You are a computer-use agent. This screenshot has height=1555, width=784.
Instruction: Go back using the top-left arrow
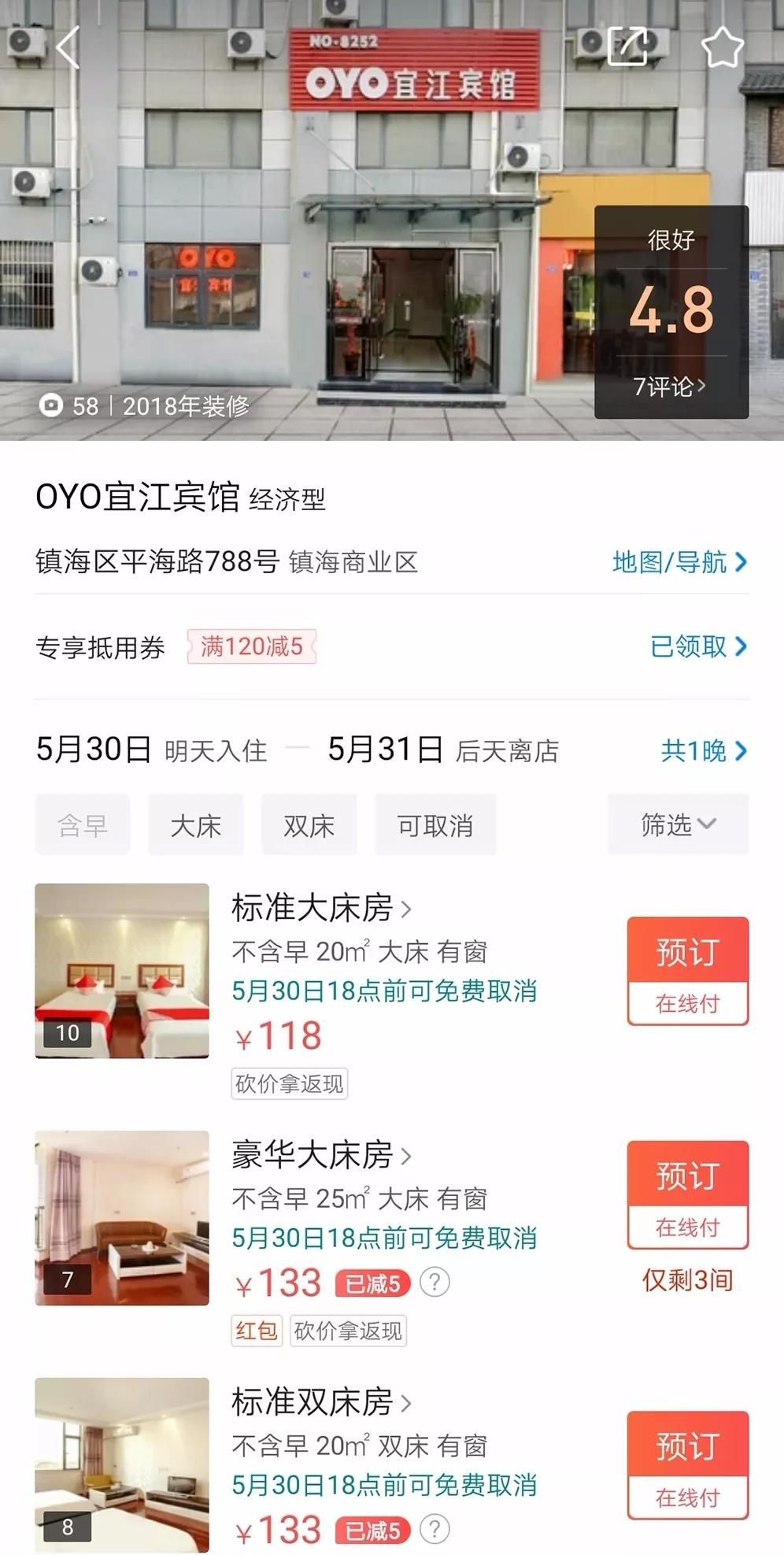[x=68, y=47]
